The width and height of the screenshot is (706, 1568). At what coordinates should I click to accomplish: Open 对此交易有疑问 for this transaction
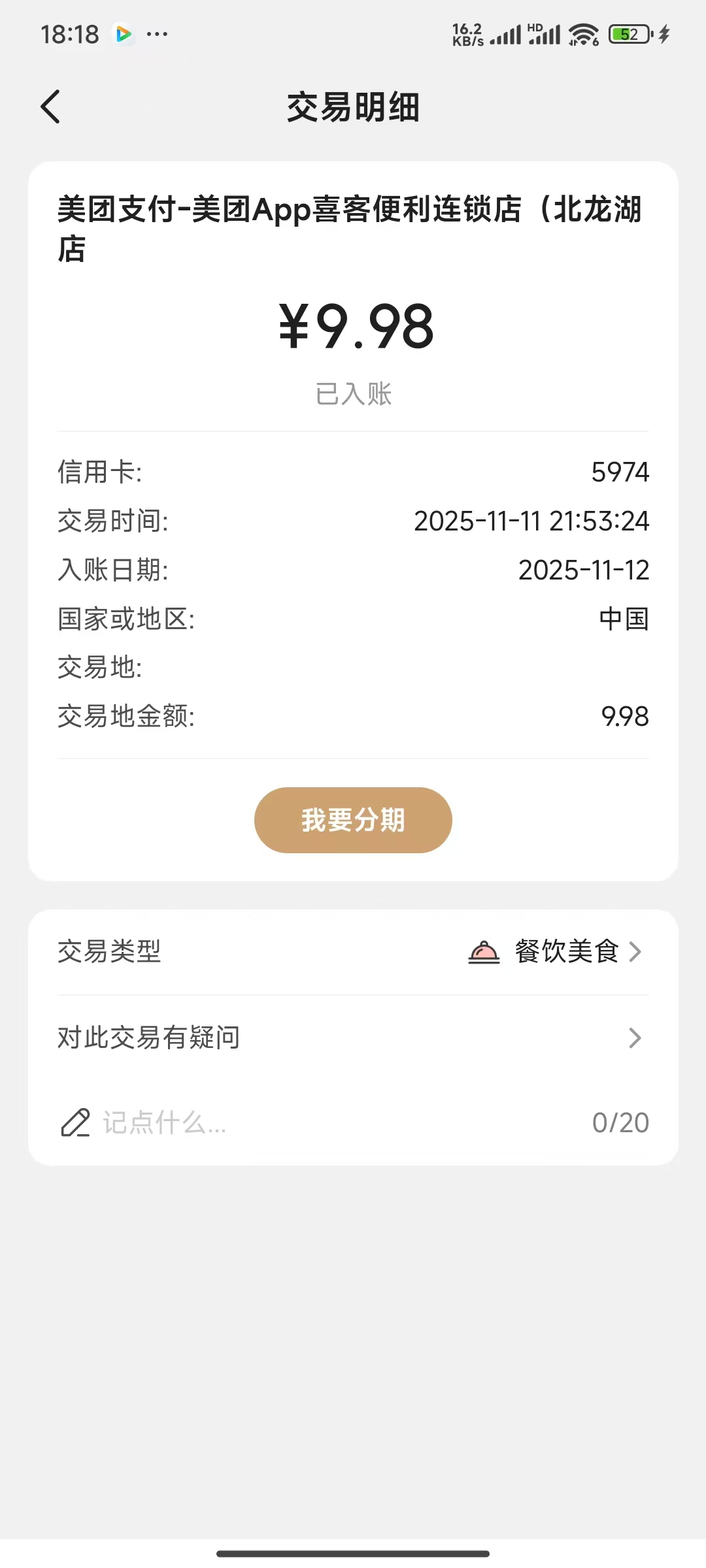353,1037
